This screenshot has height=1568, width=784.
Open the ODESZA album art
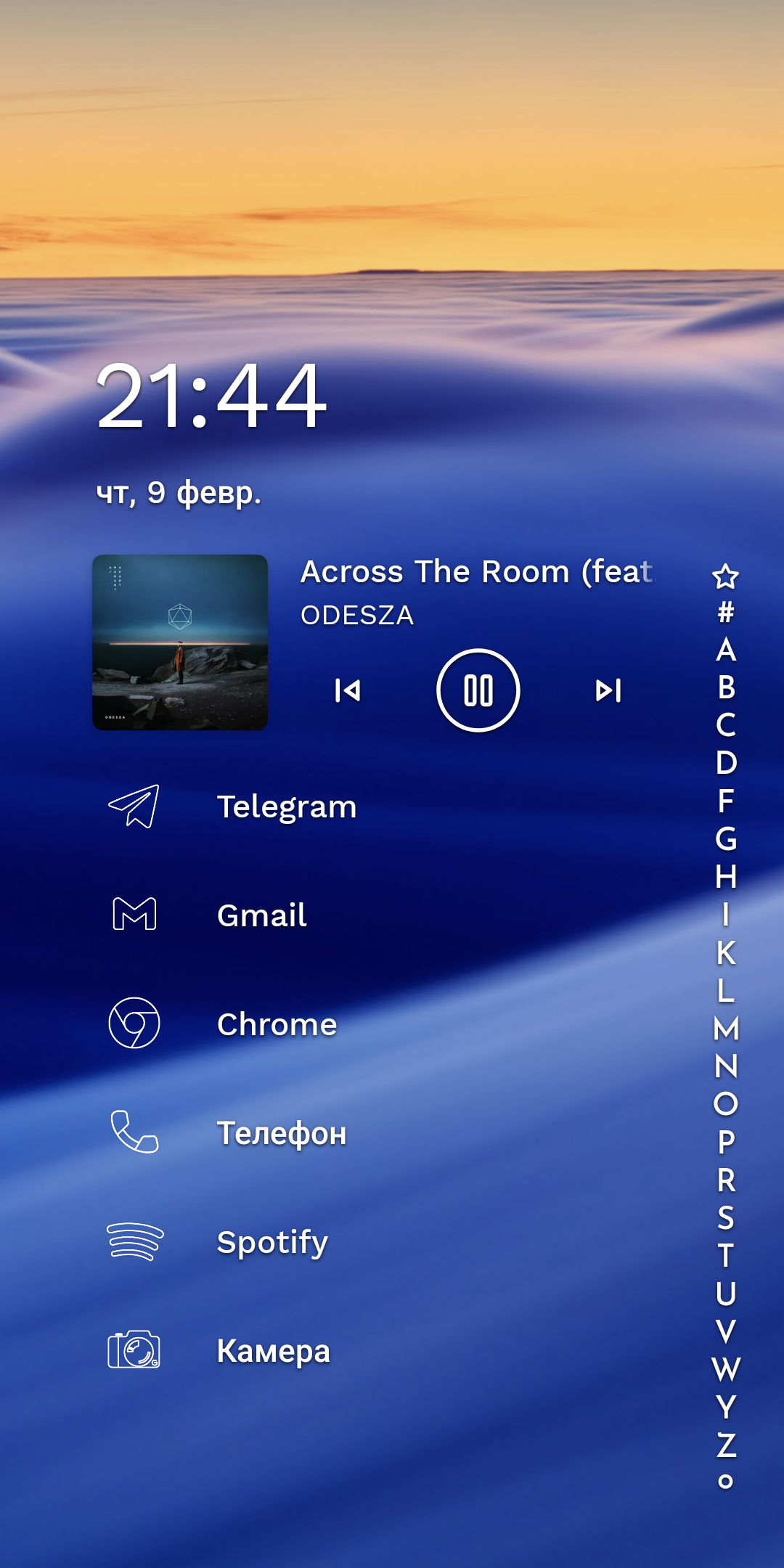click(180, 642)
